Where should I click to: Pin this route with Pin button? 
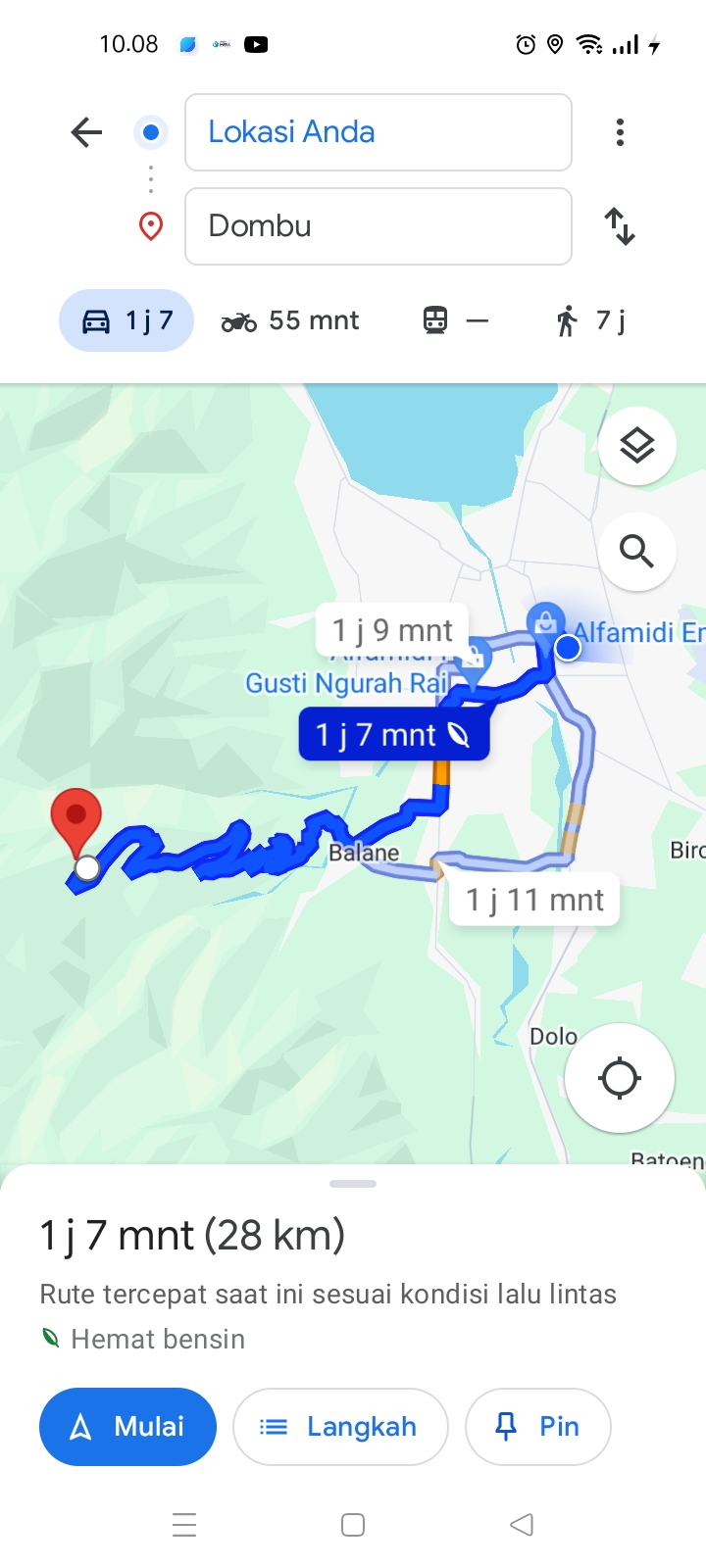[x=538, y=1427]
